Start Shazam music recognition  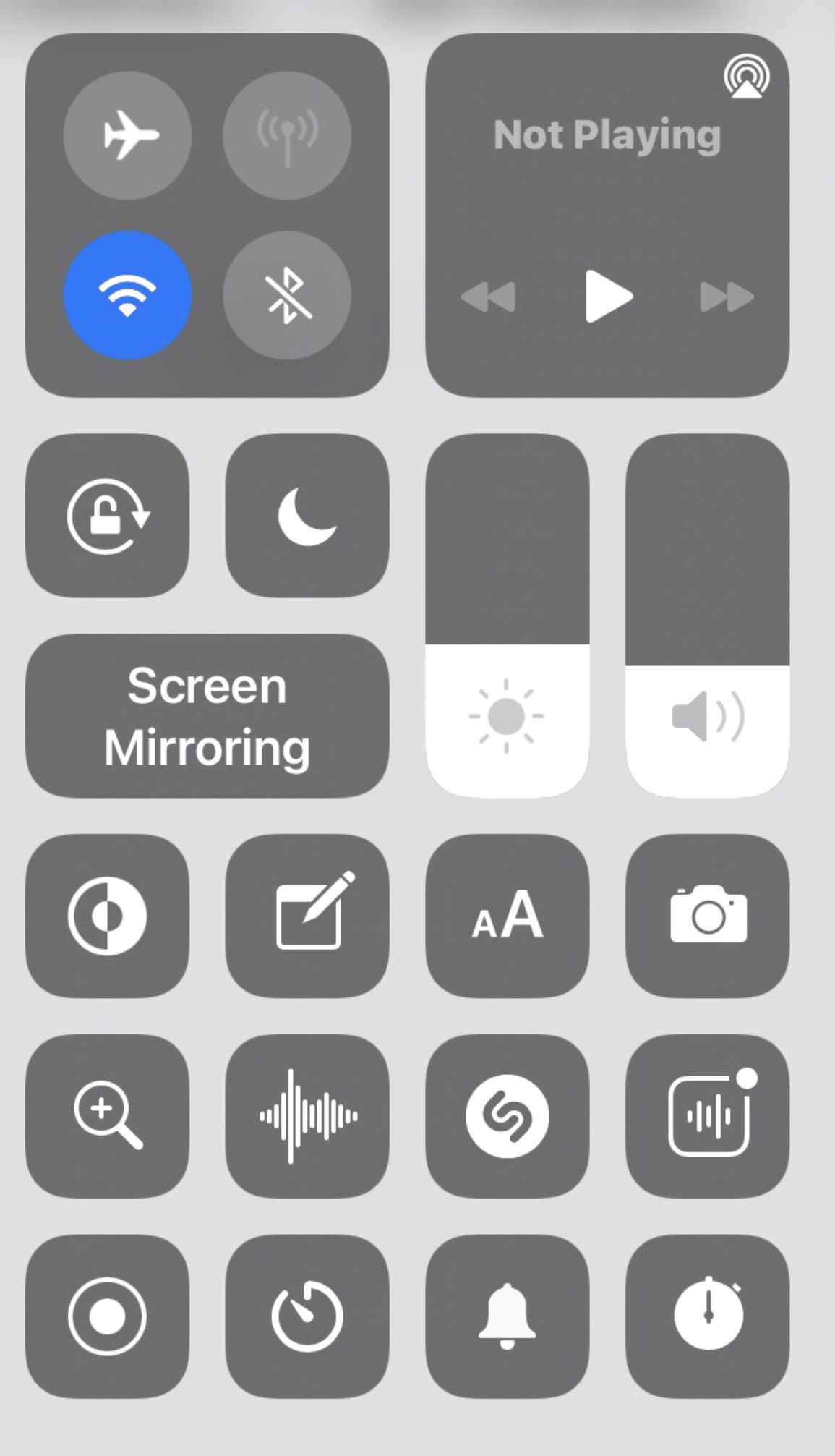click(x=507, y=1115)
